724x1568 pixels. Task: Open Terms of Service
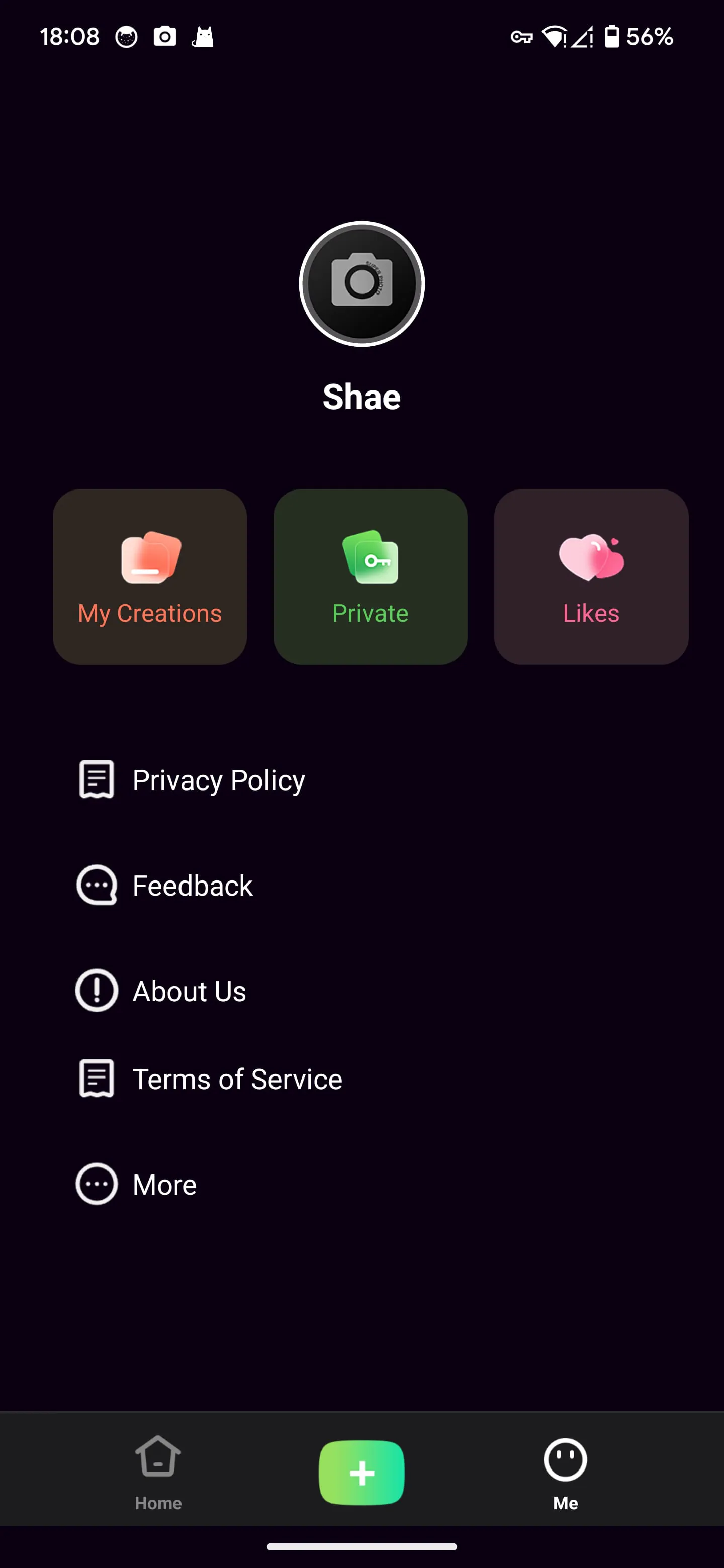point(237,1079)
